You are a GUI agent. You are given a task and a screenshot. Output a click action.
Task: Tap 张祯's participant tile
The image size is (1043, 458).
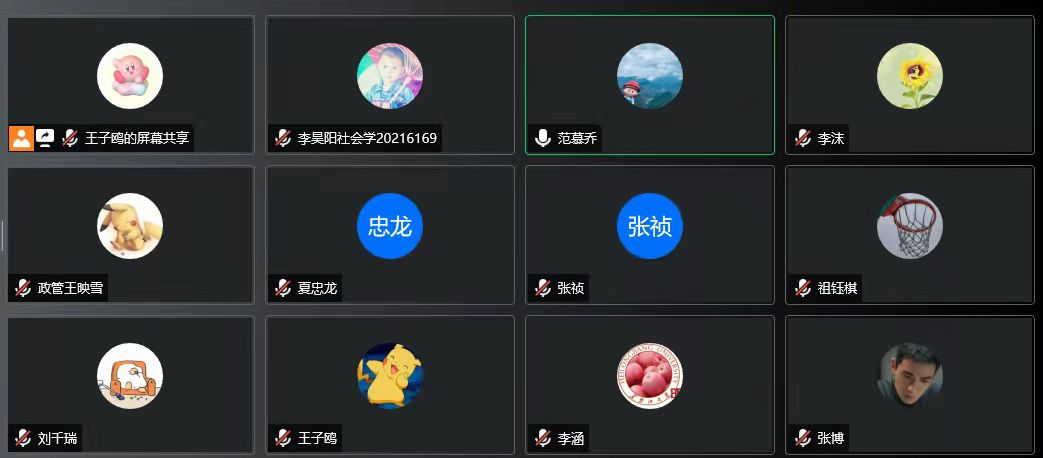[x=650, y=235]
